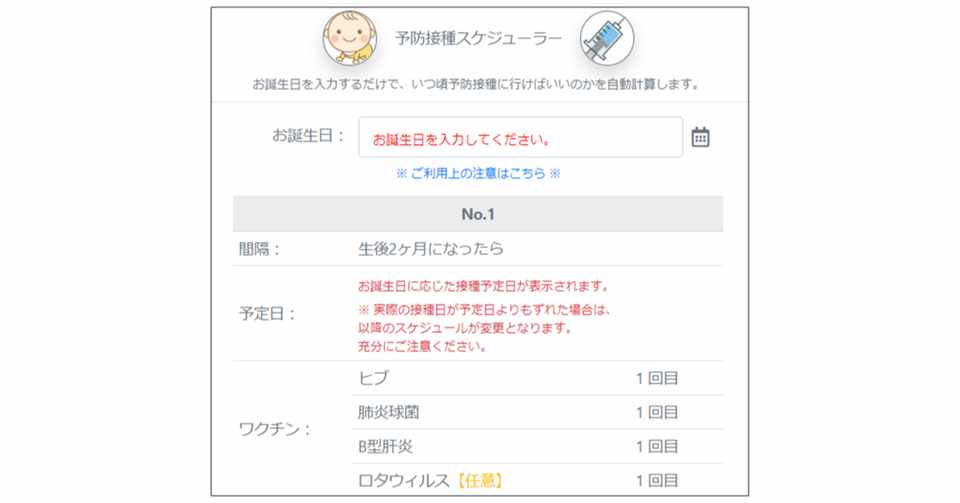Open the ご利用上の注意はこちら usage notes link
The width and height of the screenshot is (960, 503).
pos(478,173)
